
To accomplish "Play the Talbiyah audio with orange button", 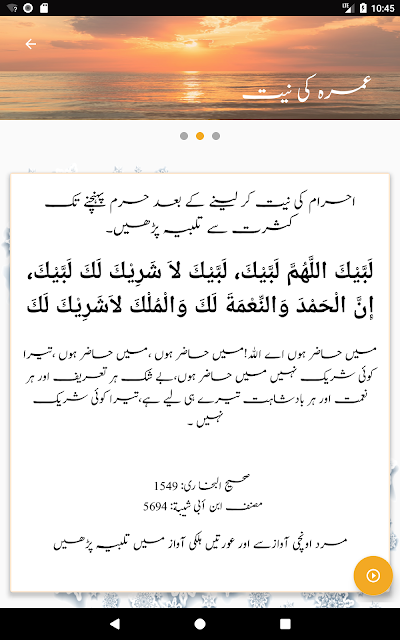I will pos(373,576).
